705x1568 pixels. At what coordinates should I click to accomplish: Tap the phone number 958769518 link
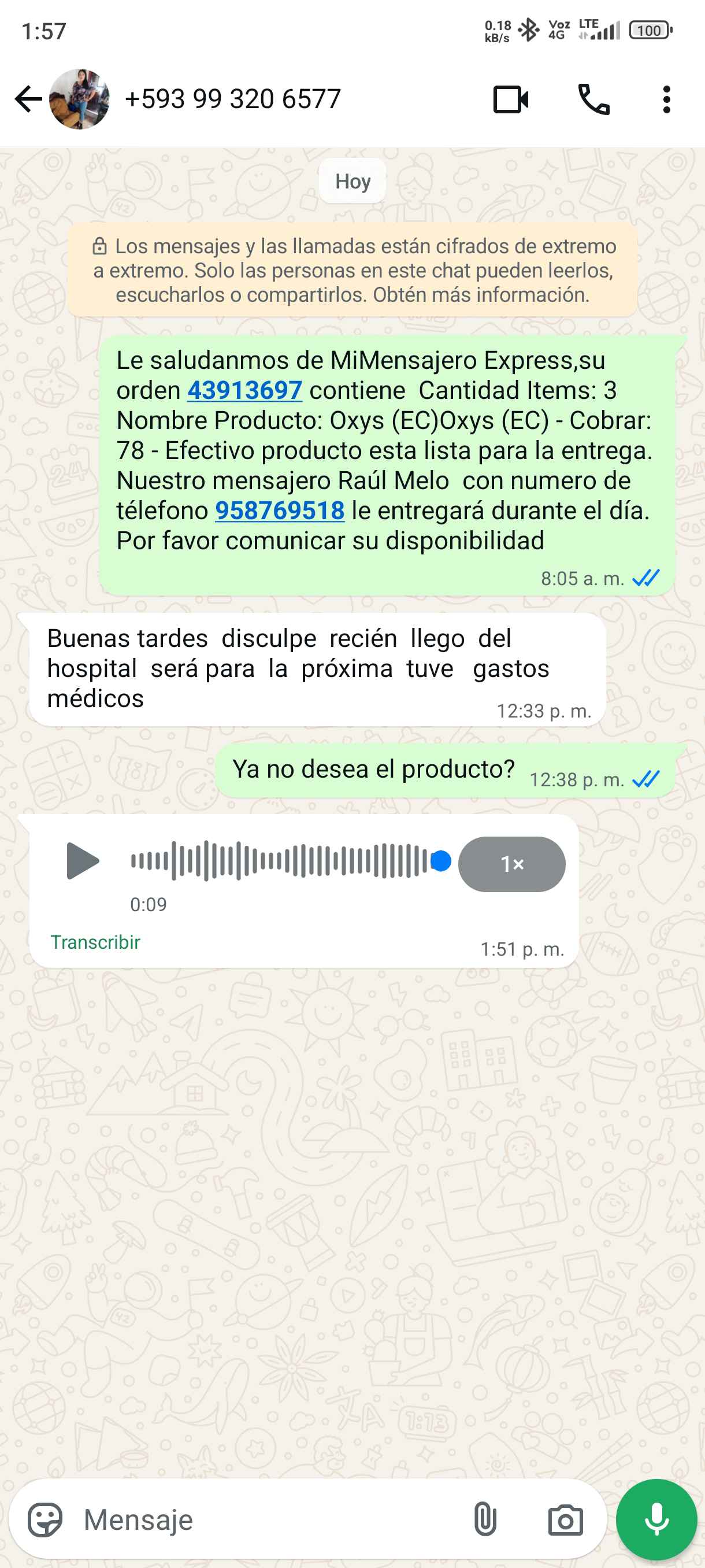280,511
